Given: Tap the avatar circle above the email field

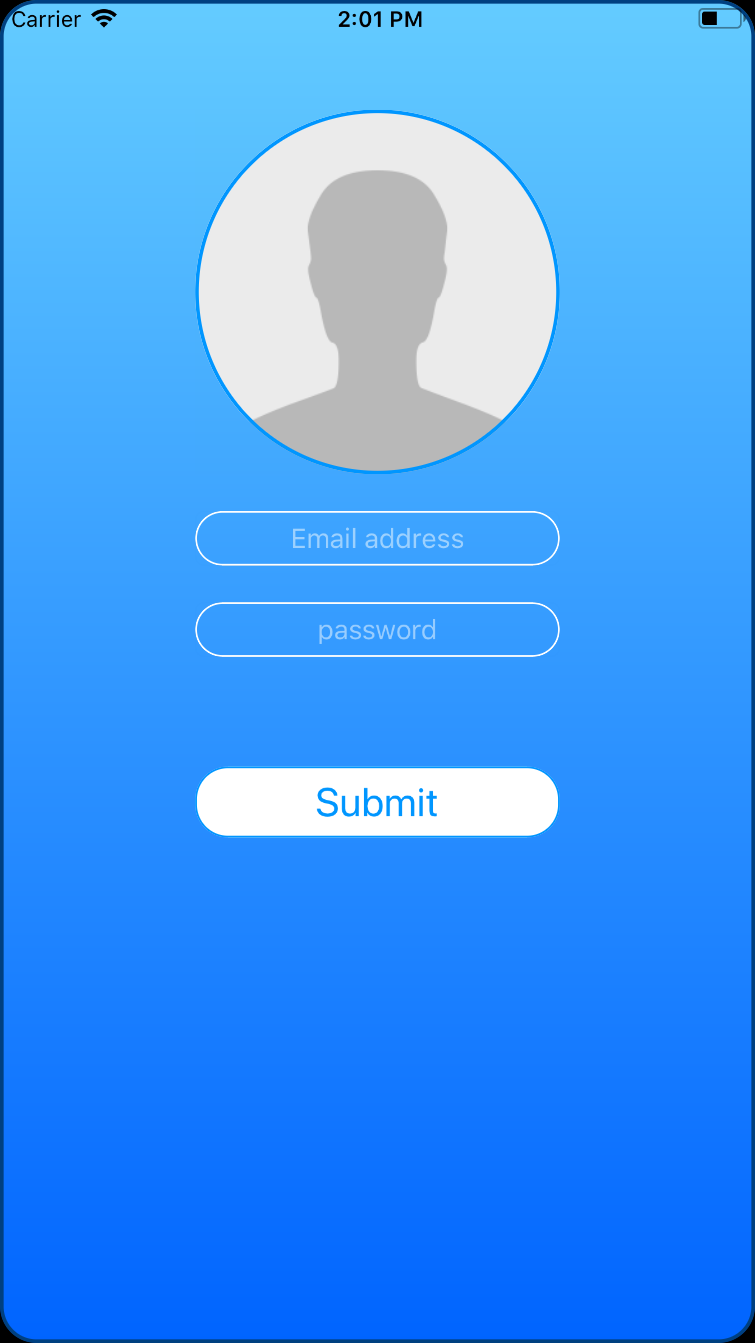Looking at the screenshot, I should [377, 292].
